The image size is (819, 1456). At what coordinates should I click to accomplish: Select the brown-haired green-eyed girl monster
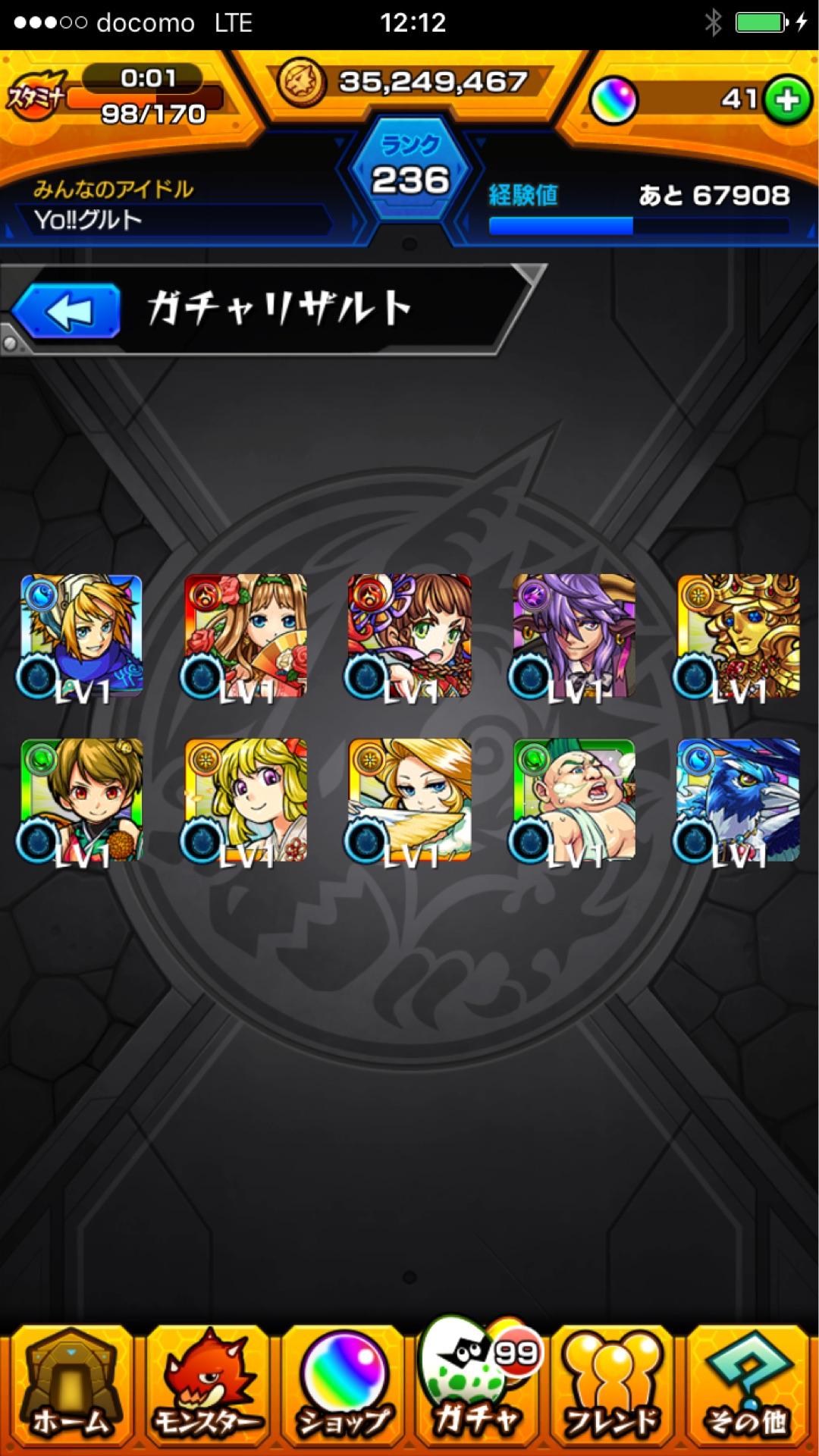409,635
